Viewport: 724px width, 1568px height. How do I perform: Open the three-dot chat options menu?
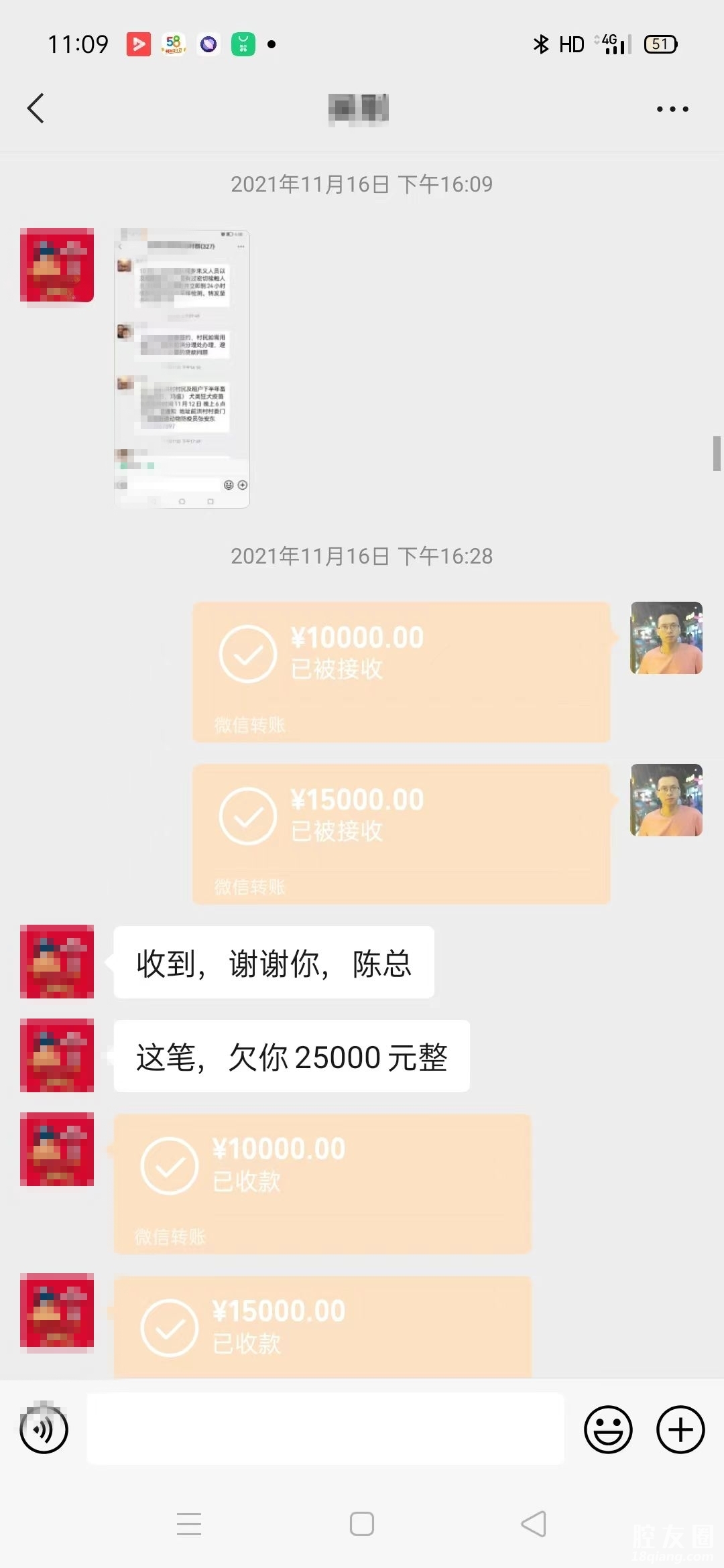[x=672, y=109]
